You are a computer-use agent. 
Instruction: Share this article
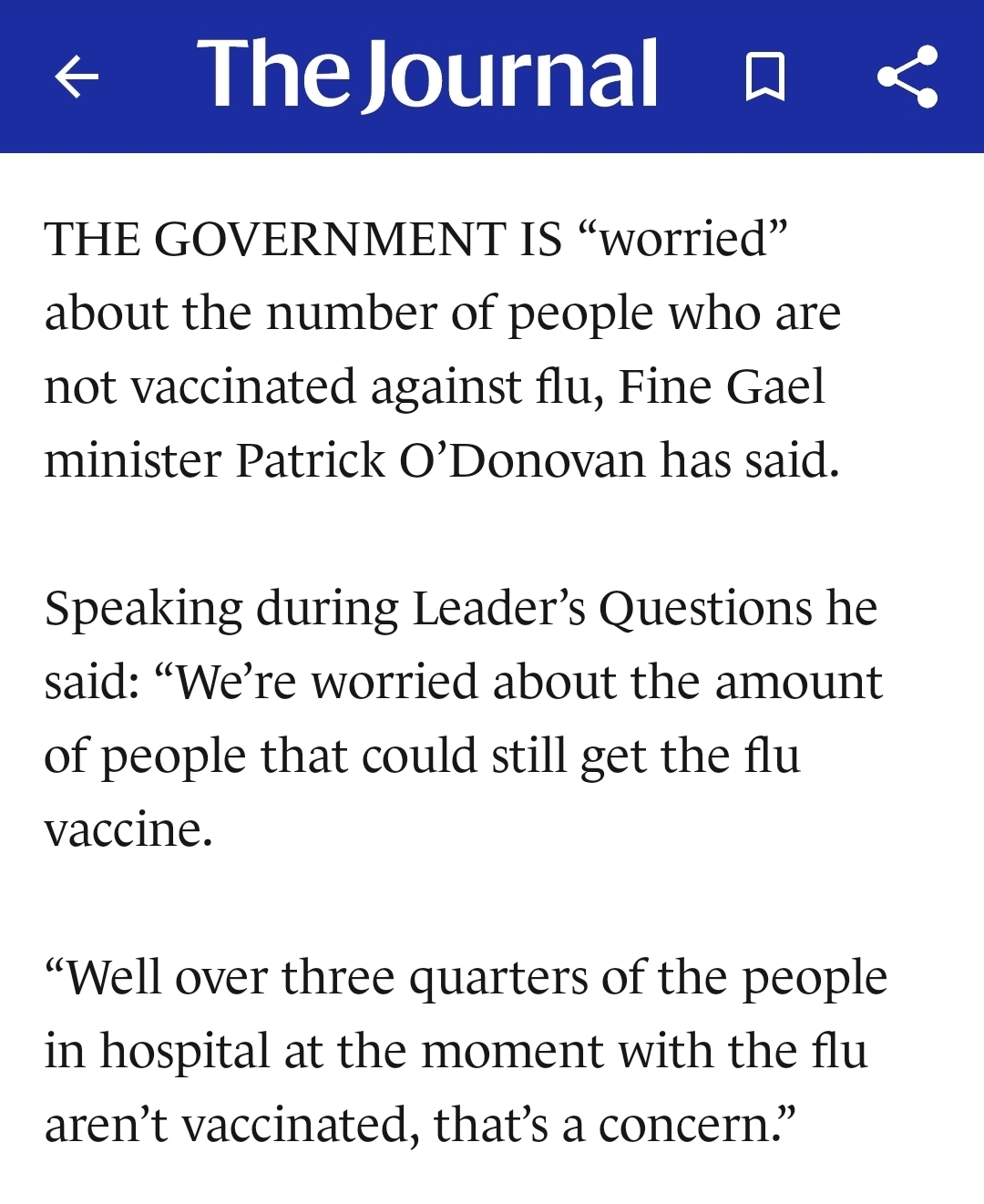pyautogui.click(x=907, y=77)
